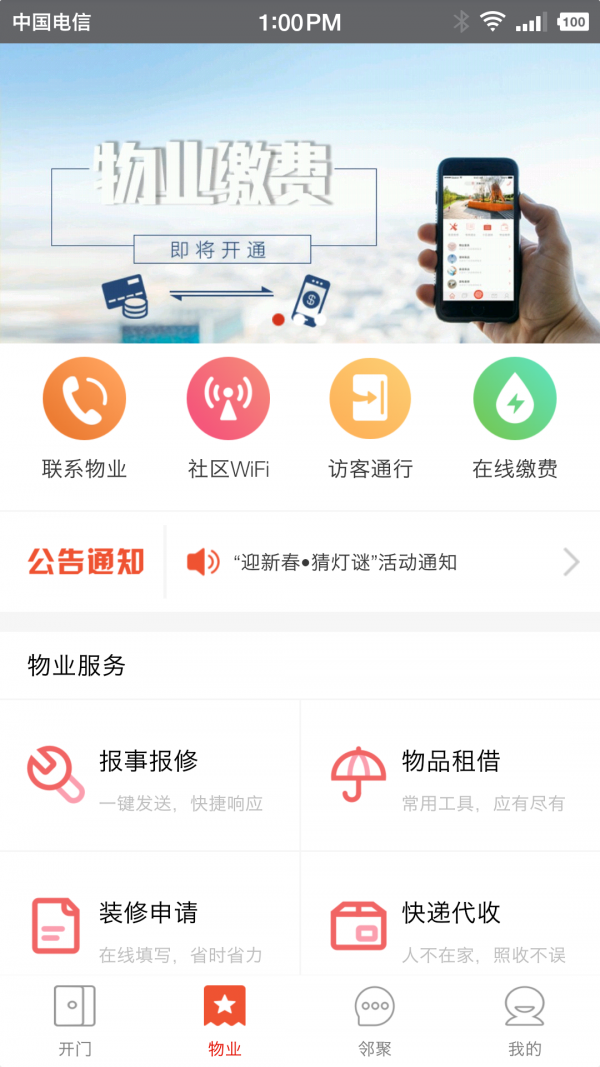
Task: Open 快递代收 service
Action: [450, 925]
